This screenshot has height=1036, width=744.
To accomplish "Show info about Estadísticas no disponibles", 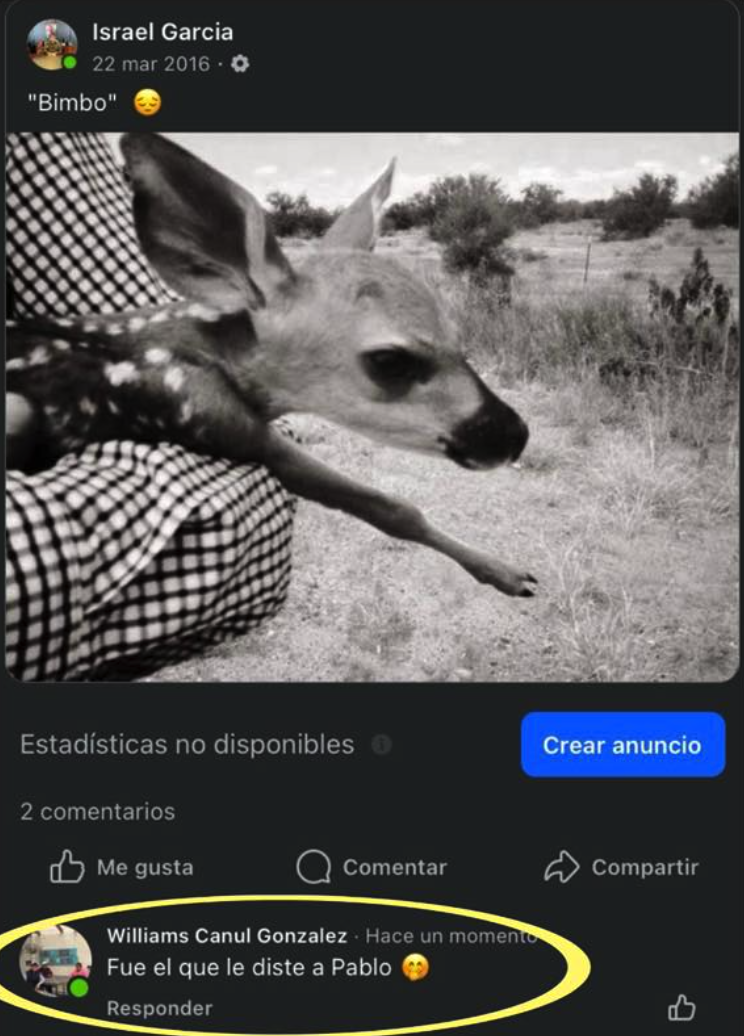I will [x=381, y=745].
